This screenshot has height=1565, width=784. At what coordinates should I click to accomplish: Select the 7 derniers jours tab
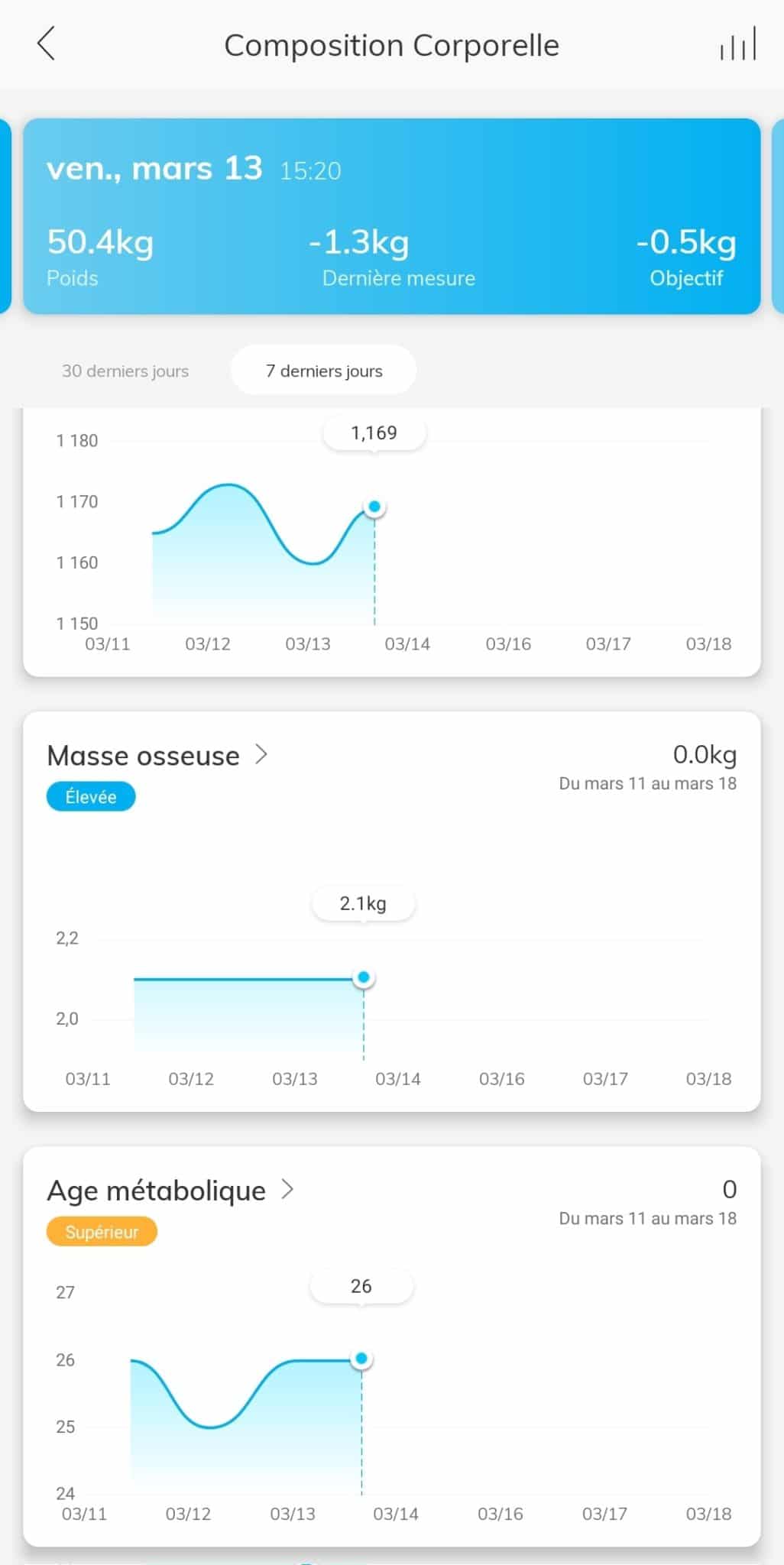pos(324,371)
